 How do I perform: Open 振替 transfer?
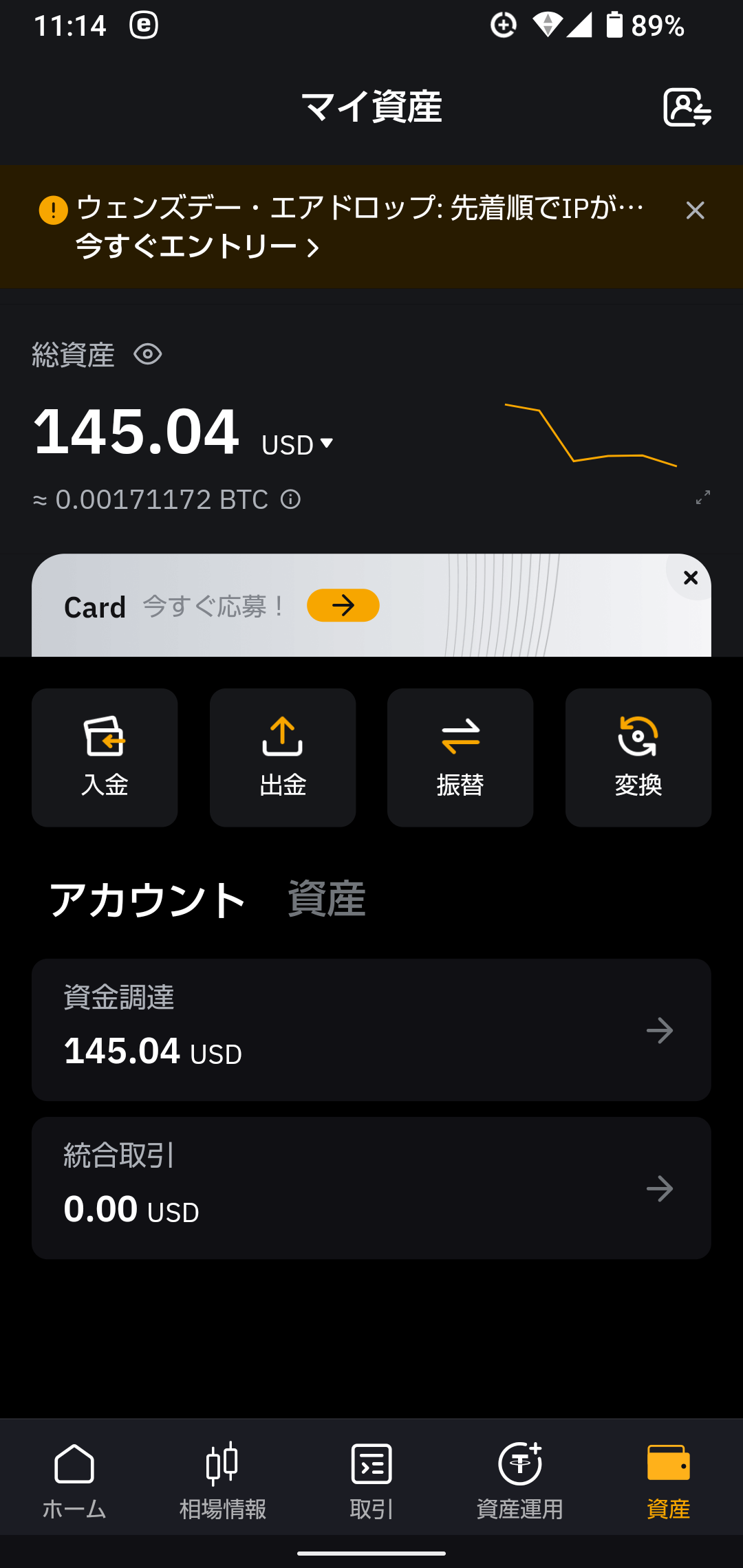(x=460, y=757)
